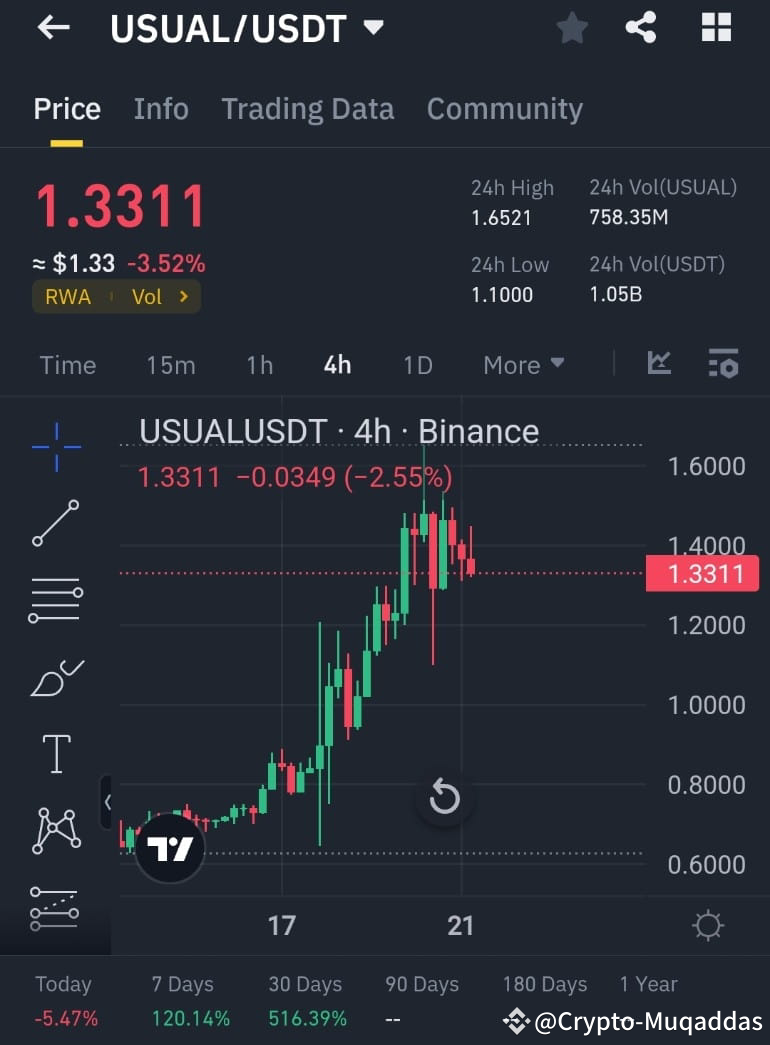Select the text annotation tool

point(55,753)
